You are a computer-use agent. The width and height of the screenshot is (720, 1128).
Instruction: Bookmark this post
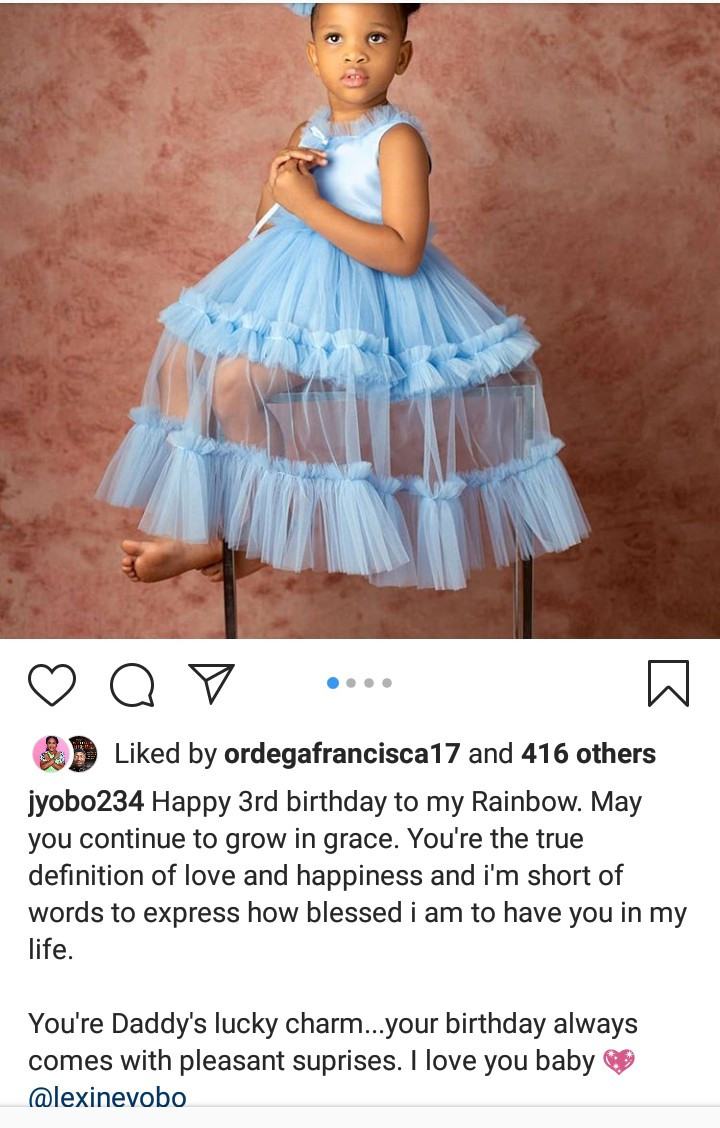(667, 685)
